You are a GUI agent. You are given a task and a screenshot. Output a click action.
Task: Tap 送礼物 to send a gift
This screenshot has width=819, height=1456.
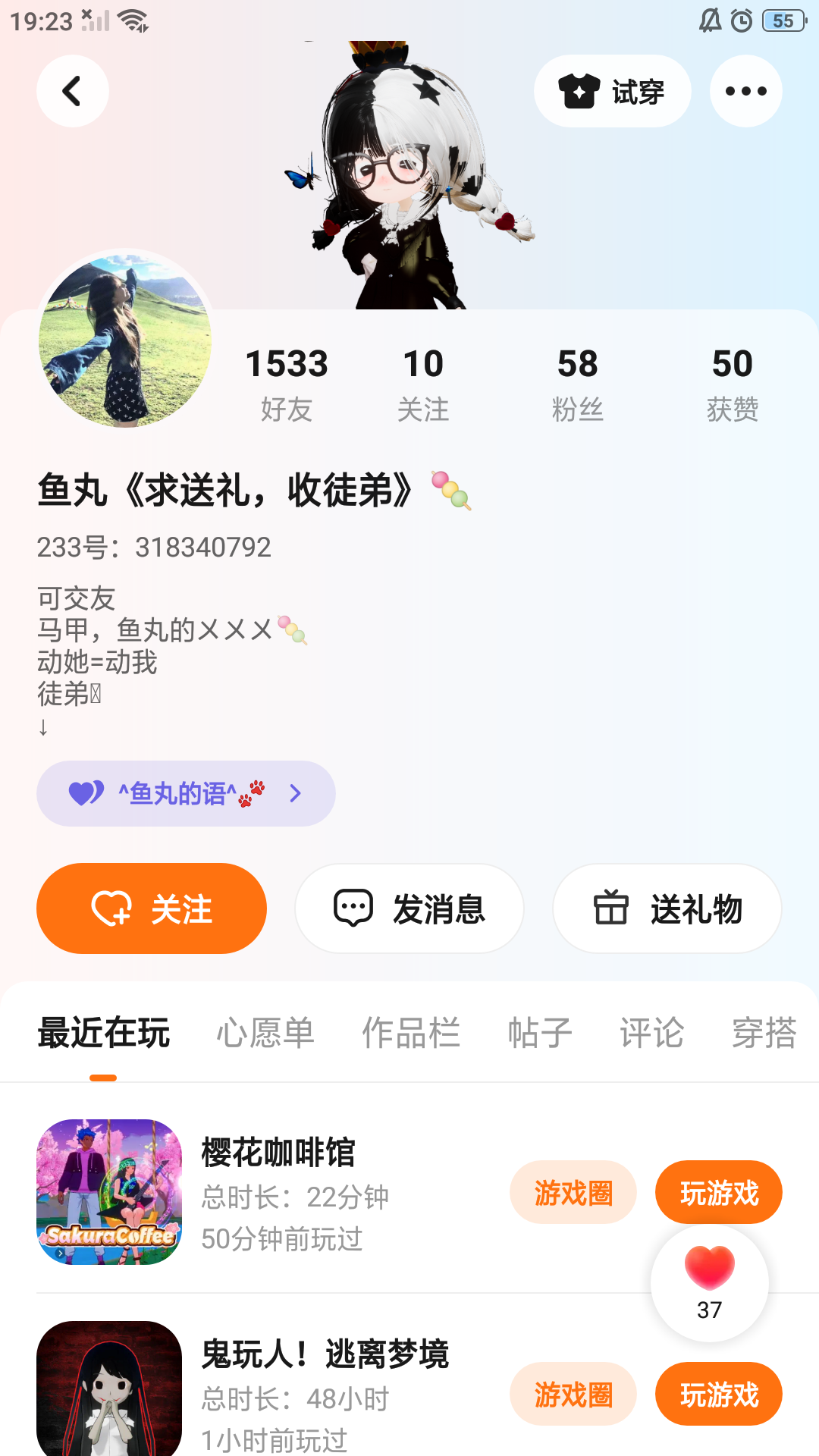(667, 908)
